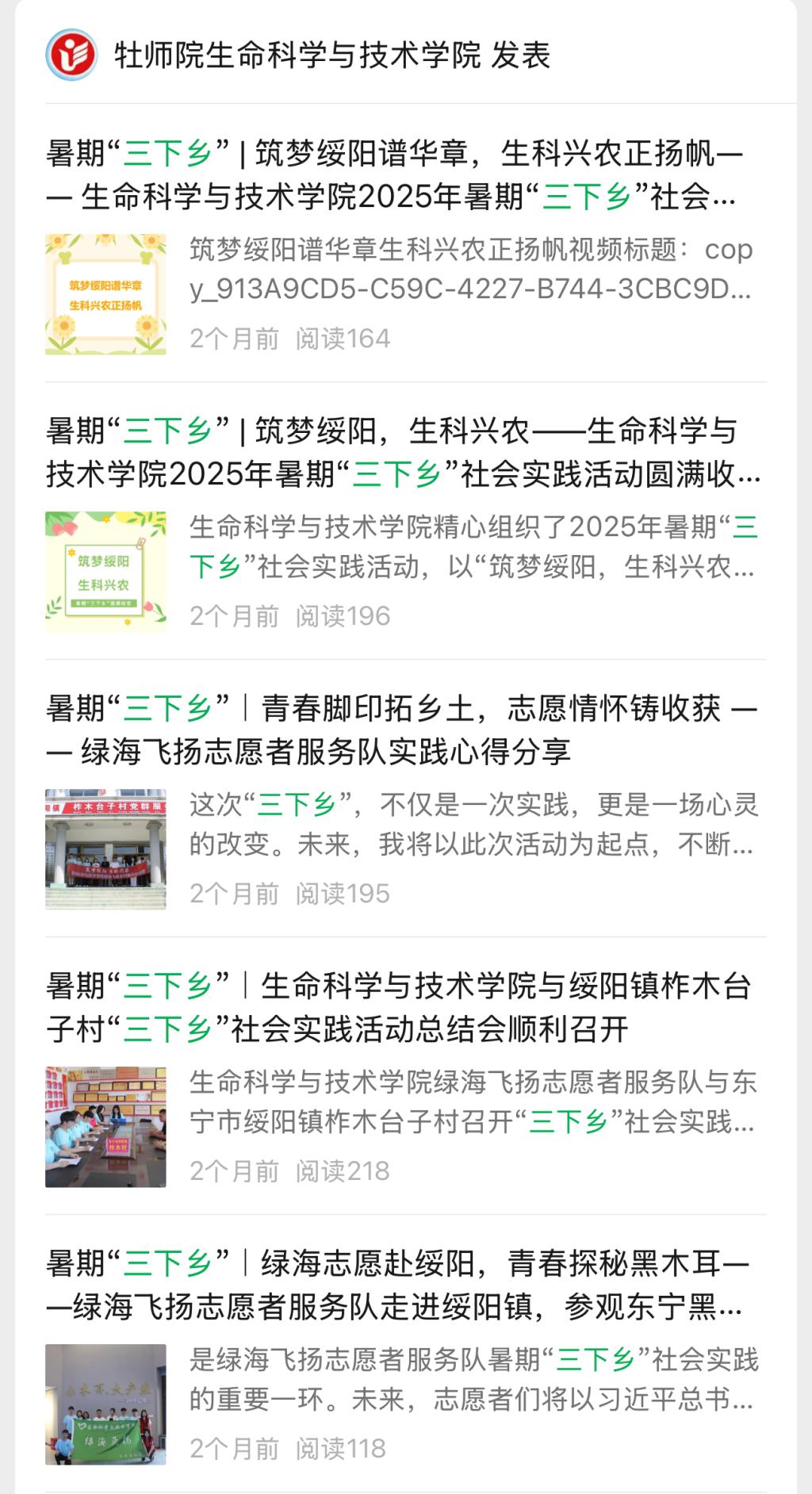
Task: Read 青春脚印拓乡土，志愿情怀铸收获 article
Action: [401, 730]
